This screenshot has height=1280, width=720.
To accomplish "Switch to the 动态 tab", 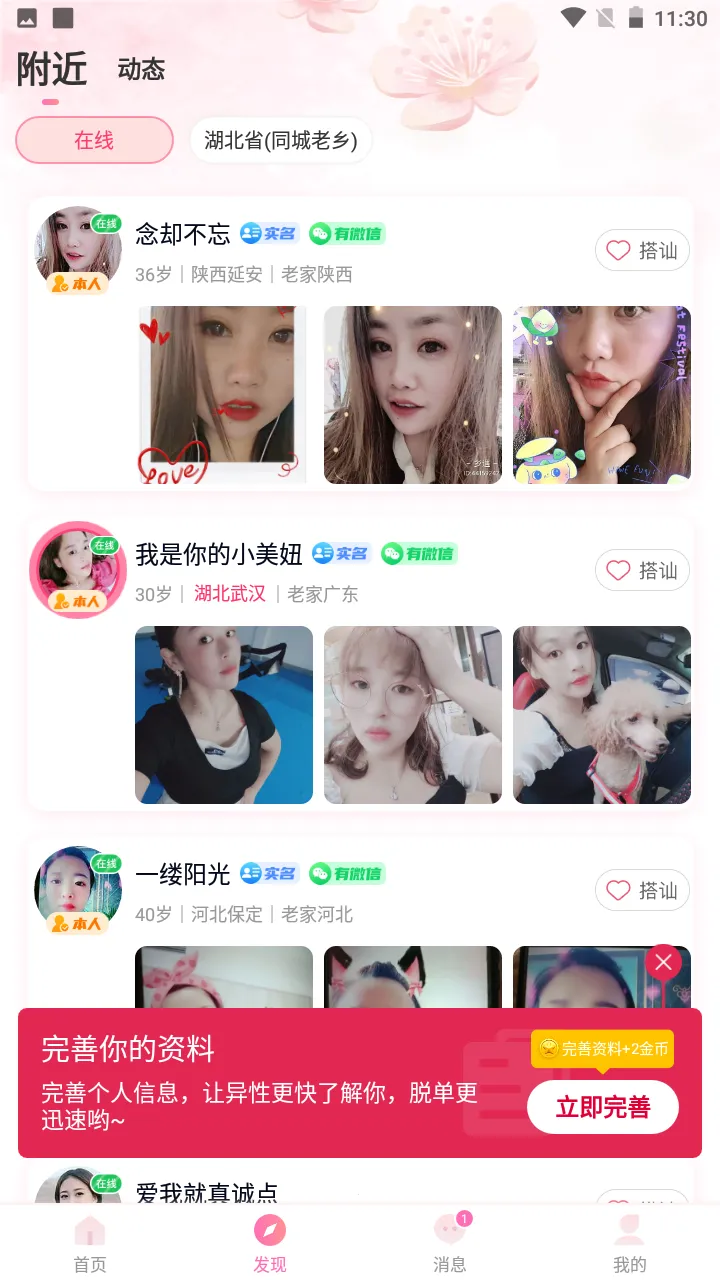I will pyautogui.click(x=141, y=70).
